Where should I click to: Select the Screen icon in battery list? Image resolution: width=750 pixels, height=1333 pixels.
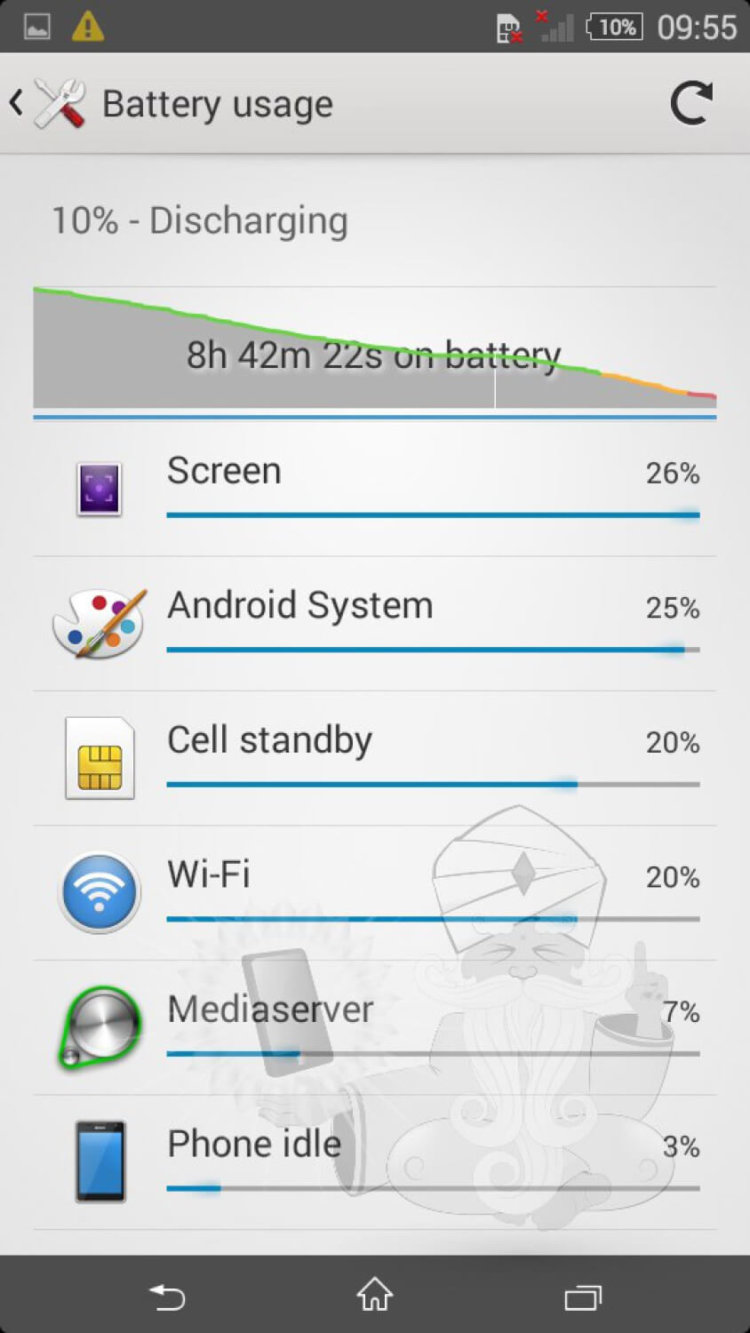pyautogui.click(x=98, y=489)
